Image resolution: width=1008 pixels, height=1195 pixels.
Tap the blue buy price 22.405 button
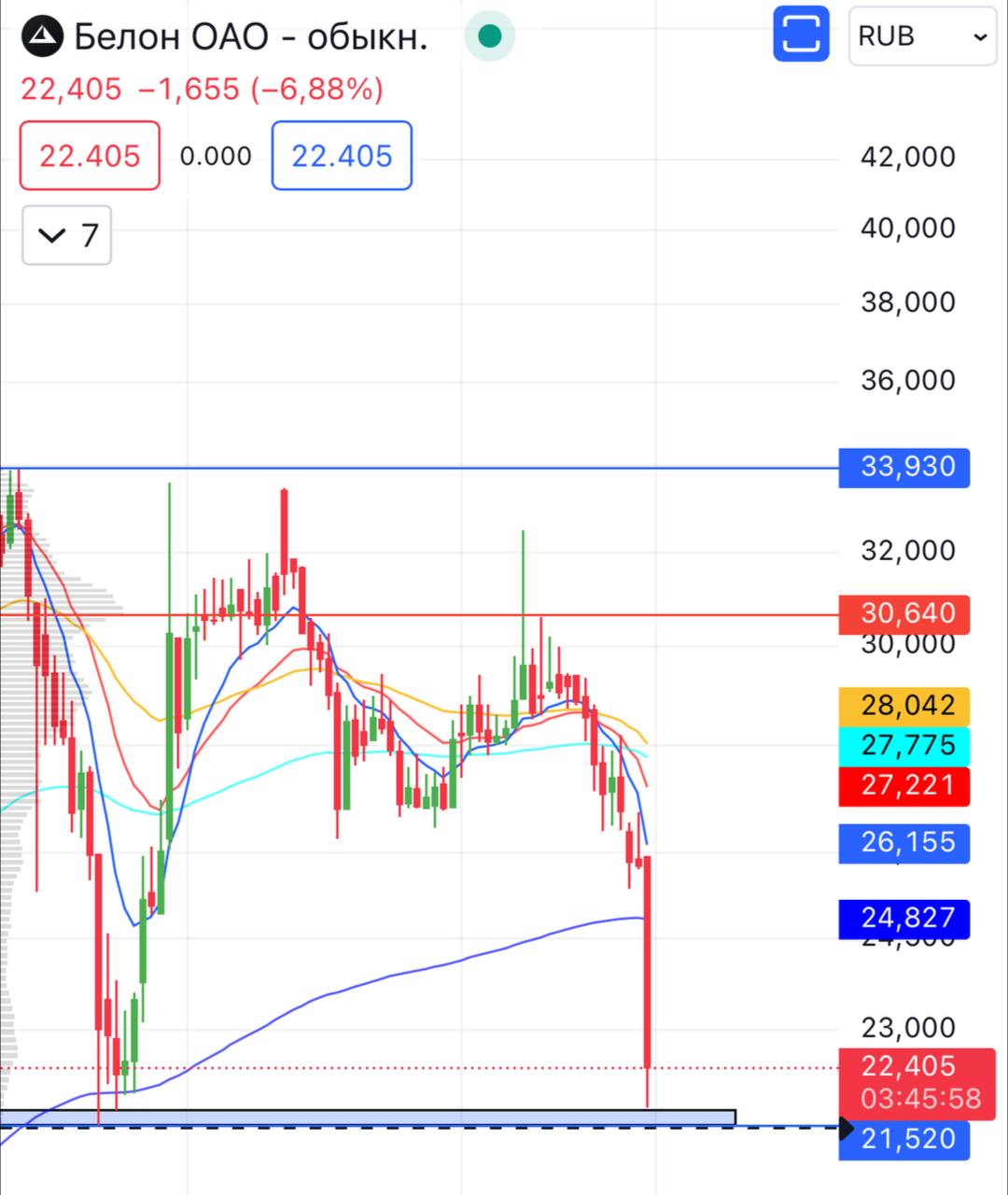pyautogui.click(x=342, y=156)
